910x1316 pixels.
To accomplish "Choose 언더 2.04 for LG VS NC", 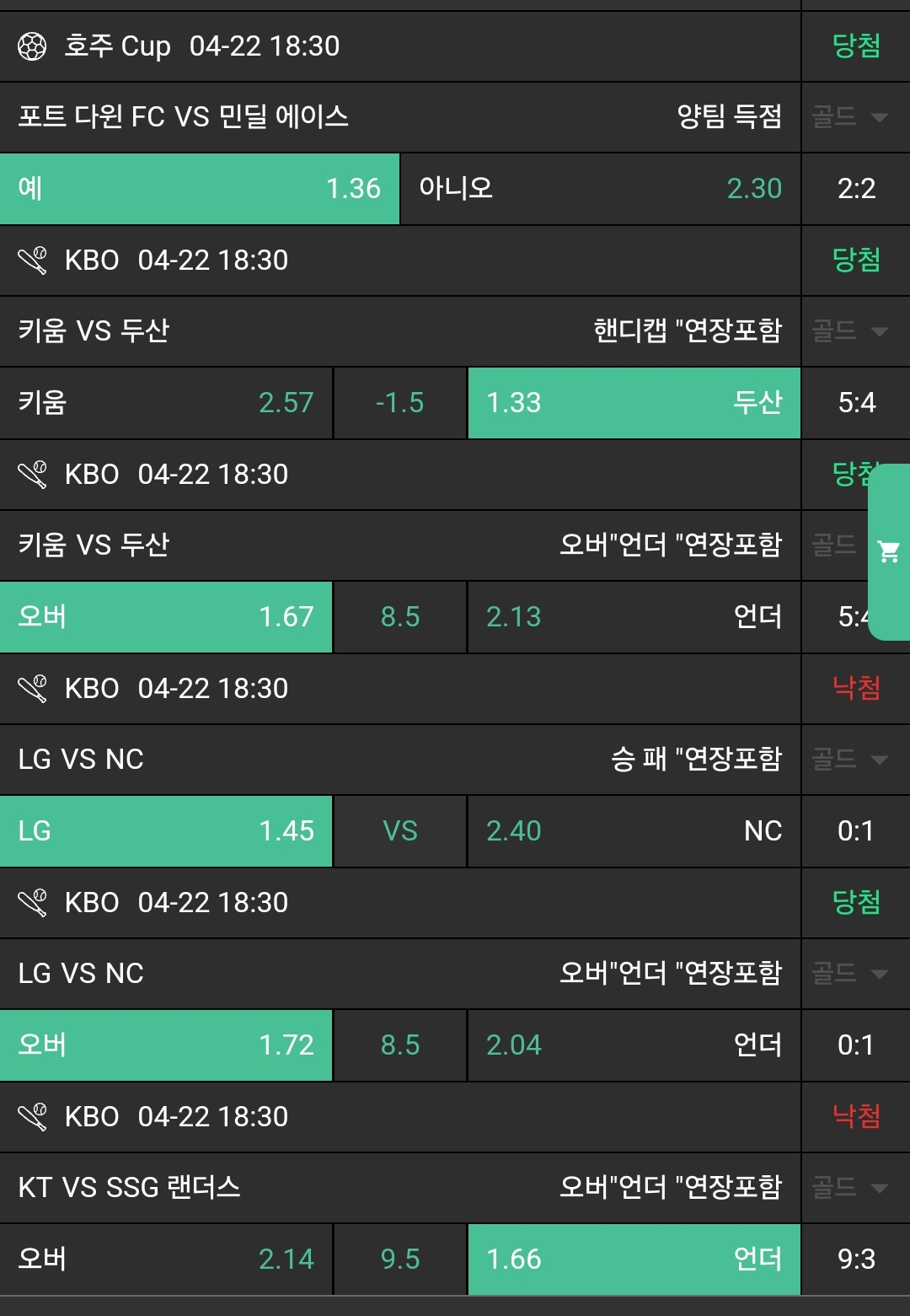I will (634, 1045).
